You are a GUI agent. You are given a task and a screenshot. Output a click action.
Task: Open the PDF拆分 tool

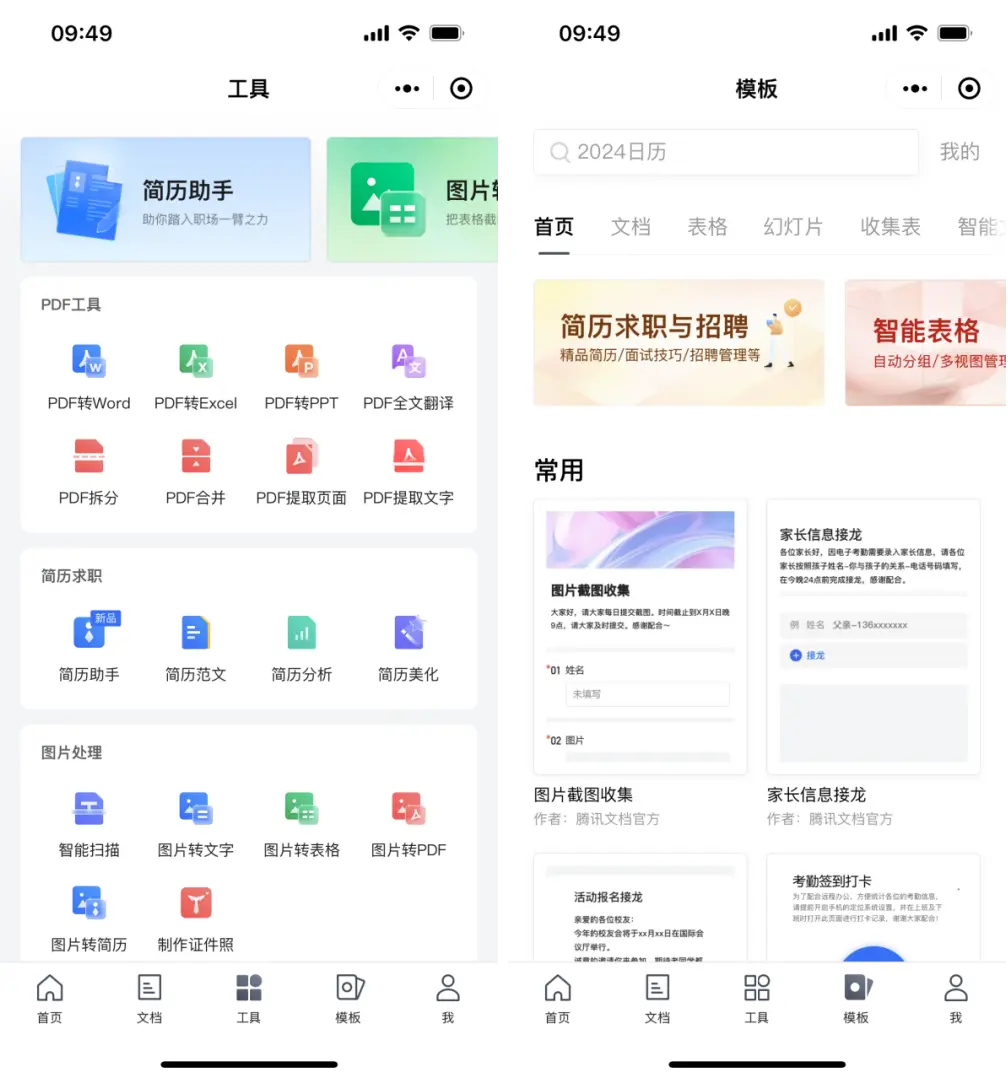88,470
